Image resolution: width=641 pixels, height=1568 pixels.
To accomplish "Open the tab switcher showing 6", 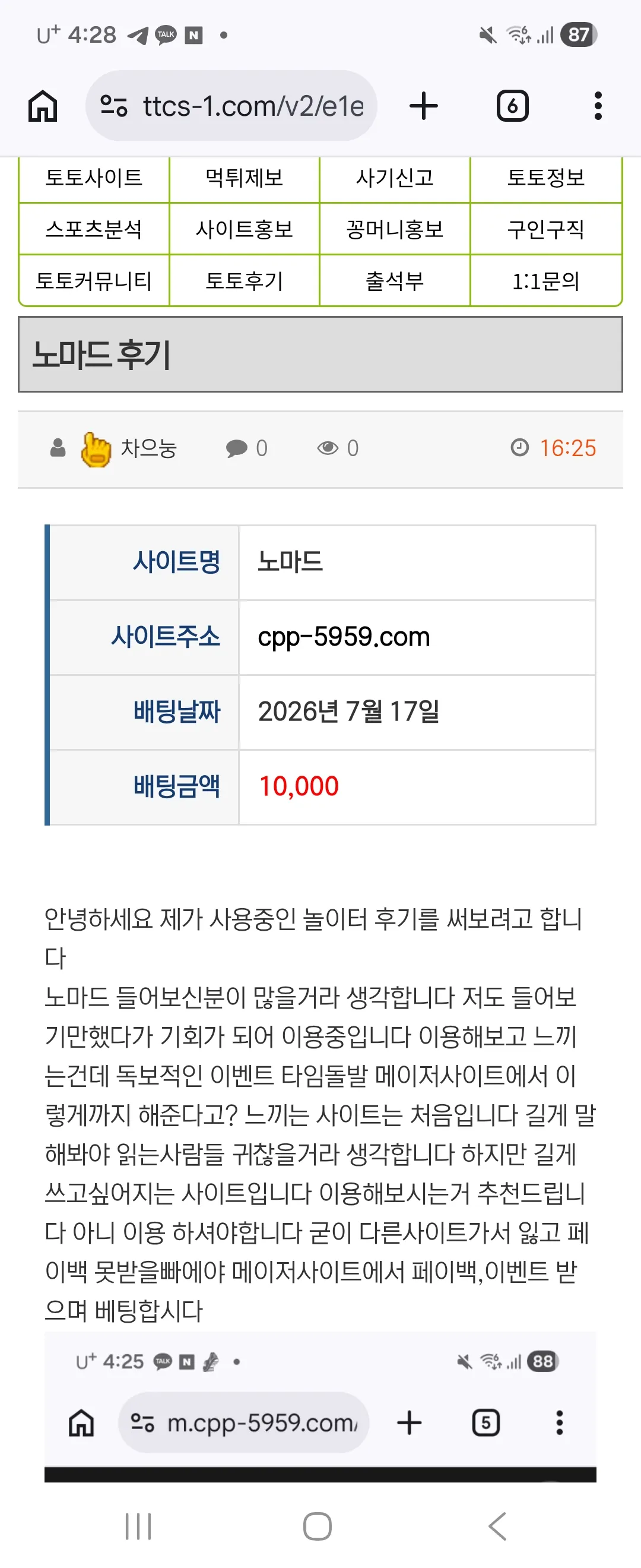I will tap(513, 106).
